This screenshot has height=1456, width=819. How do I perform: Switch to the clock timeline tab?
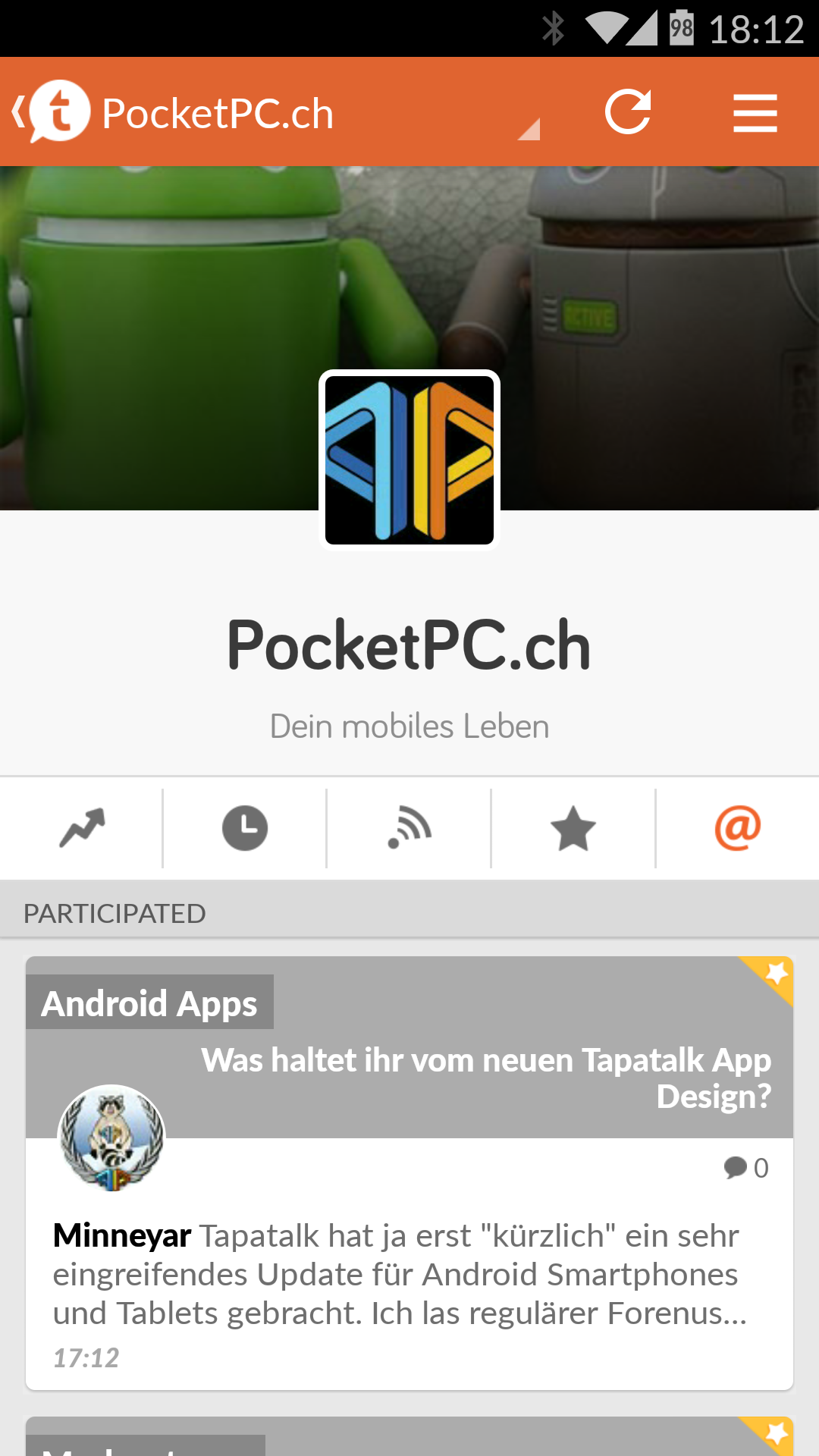pyautogui.click(x=245, y=828)
